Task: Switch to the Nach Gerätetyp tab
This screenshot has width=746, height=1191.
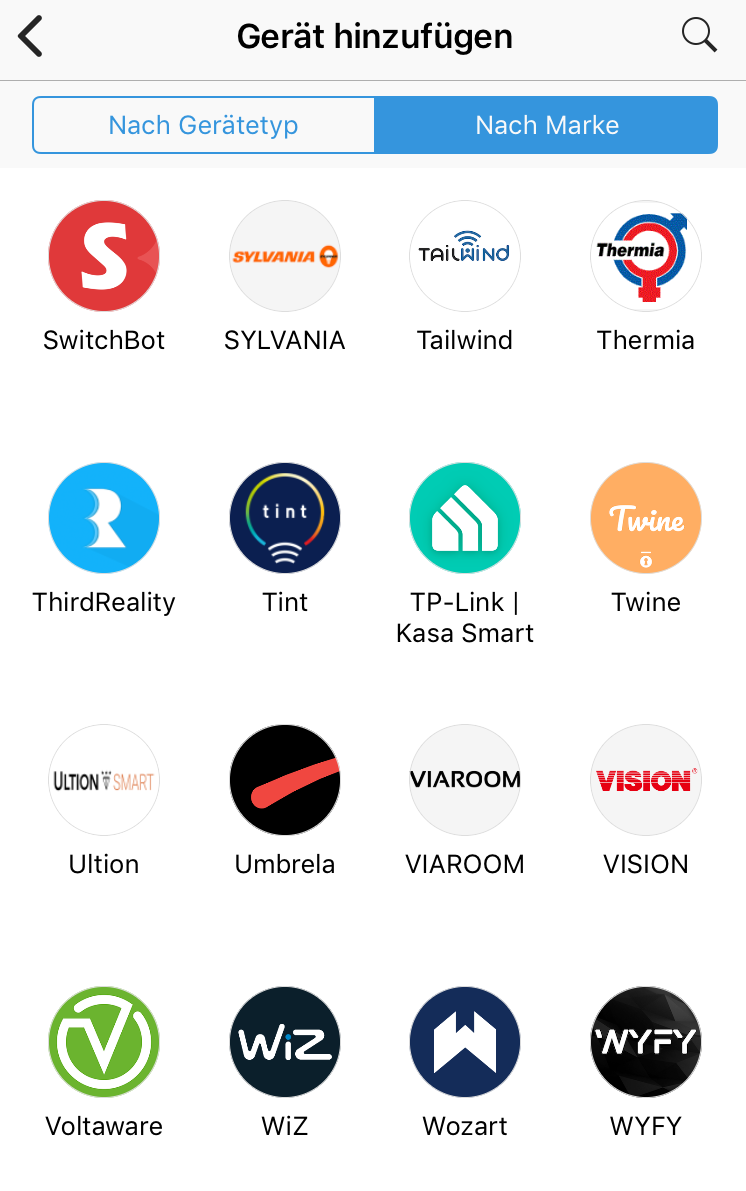Action: tap(204, 125)
